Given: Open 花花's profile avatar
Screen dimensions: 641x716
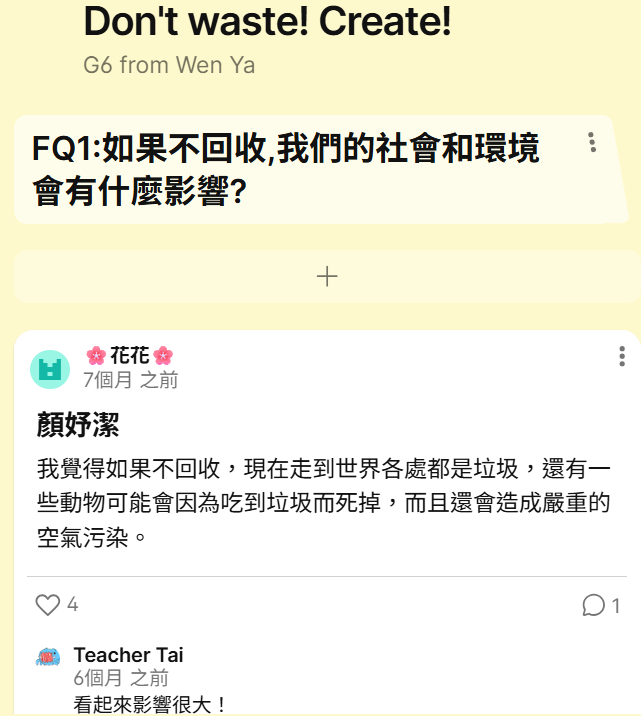Looking at the screenshot, I should pyautogui.click(x=49, y=369).
